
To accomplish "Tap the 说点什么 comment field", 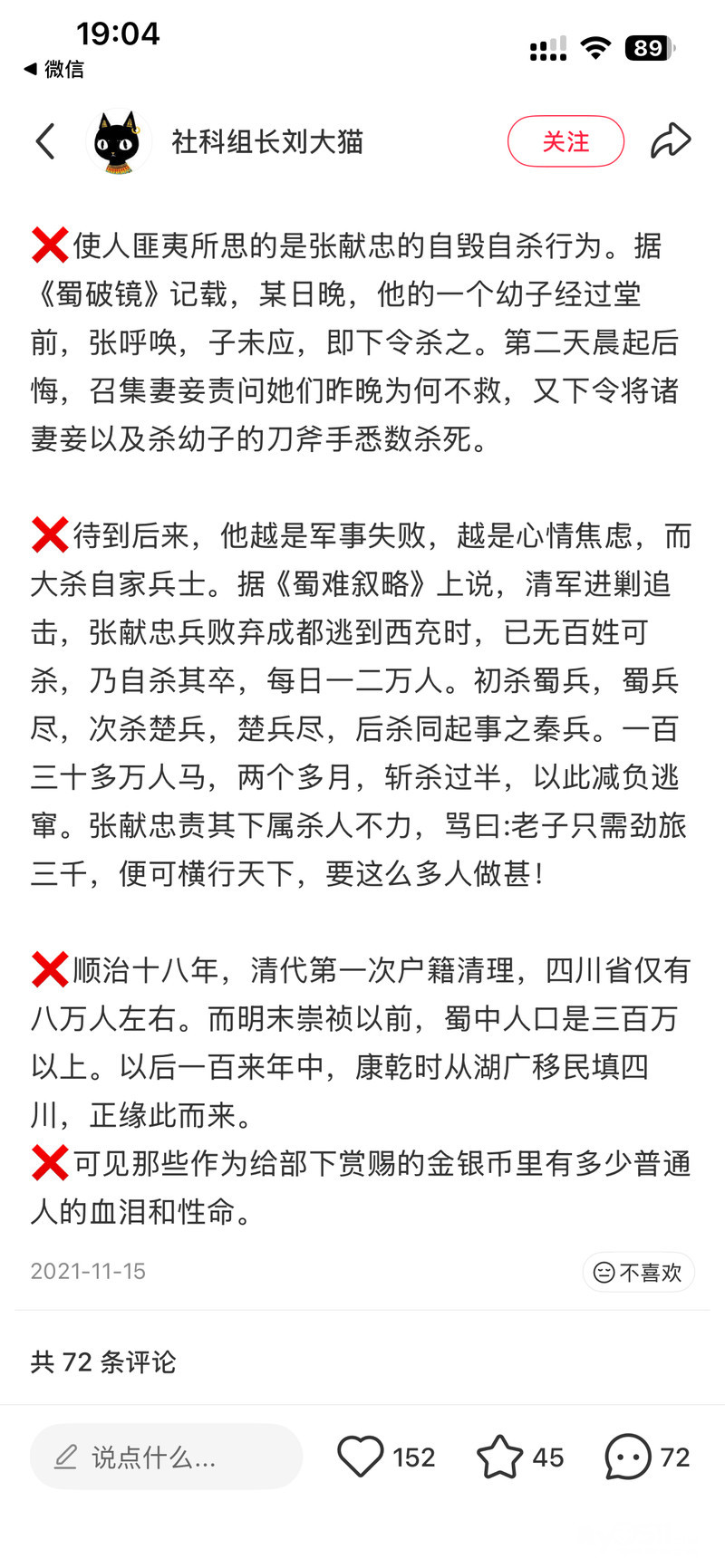I will coord(166,1457).
